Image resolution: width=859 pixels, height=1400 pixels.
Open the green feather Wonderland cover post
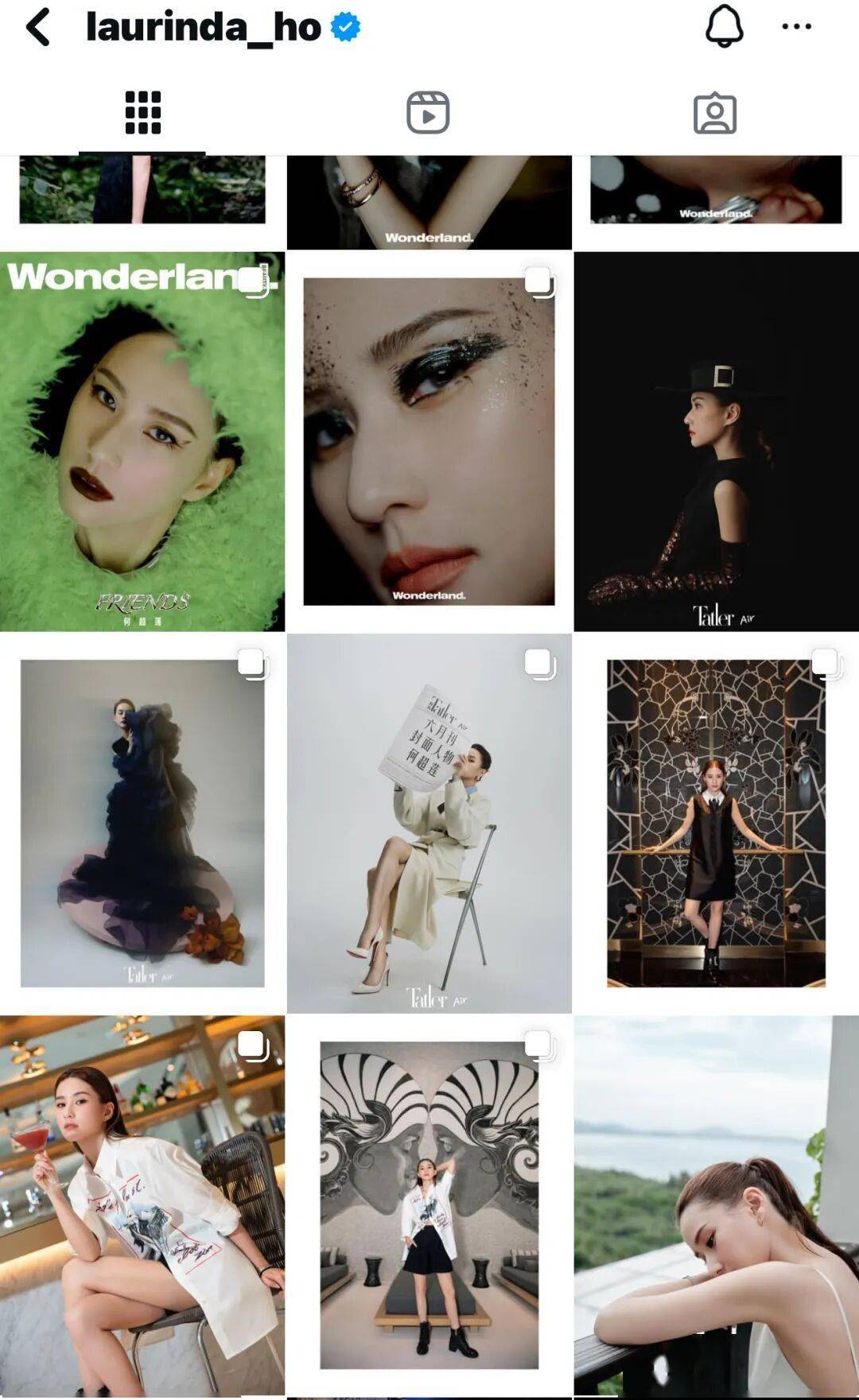[x=142, y=441]
